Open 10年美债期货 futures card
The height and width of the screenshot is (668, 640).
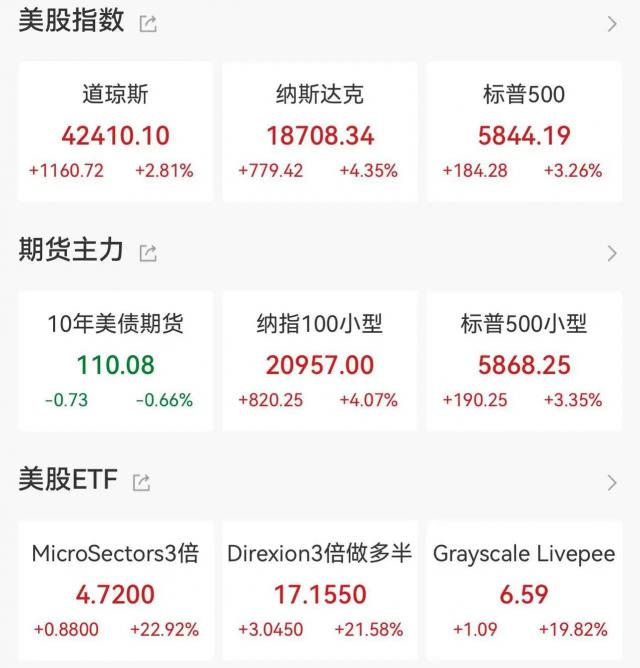[115, 361]
